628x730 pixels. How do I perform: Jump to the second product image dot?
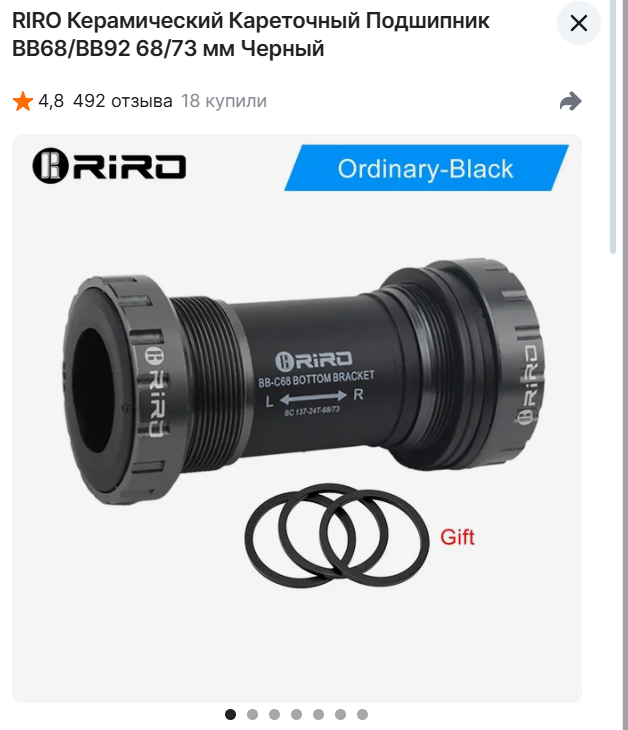pyautogui.click(x=252, y=714)
